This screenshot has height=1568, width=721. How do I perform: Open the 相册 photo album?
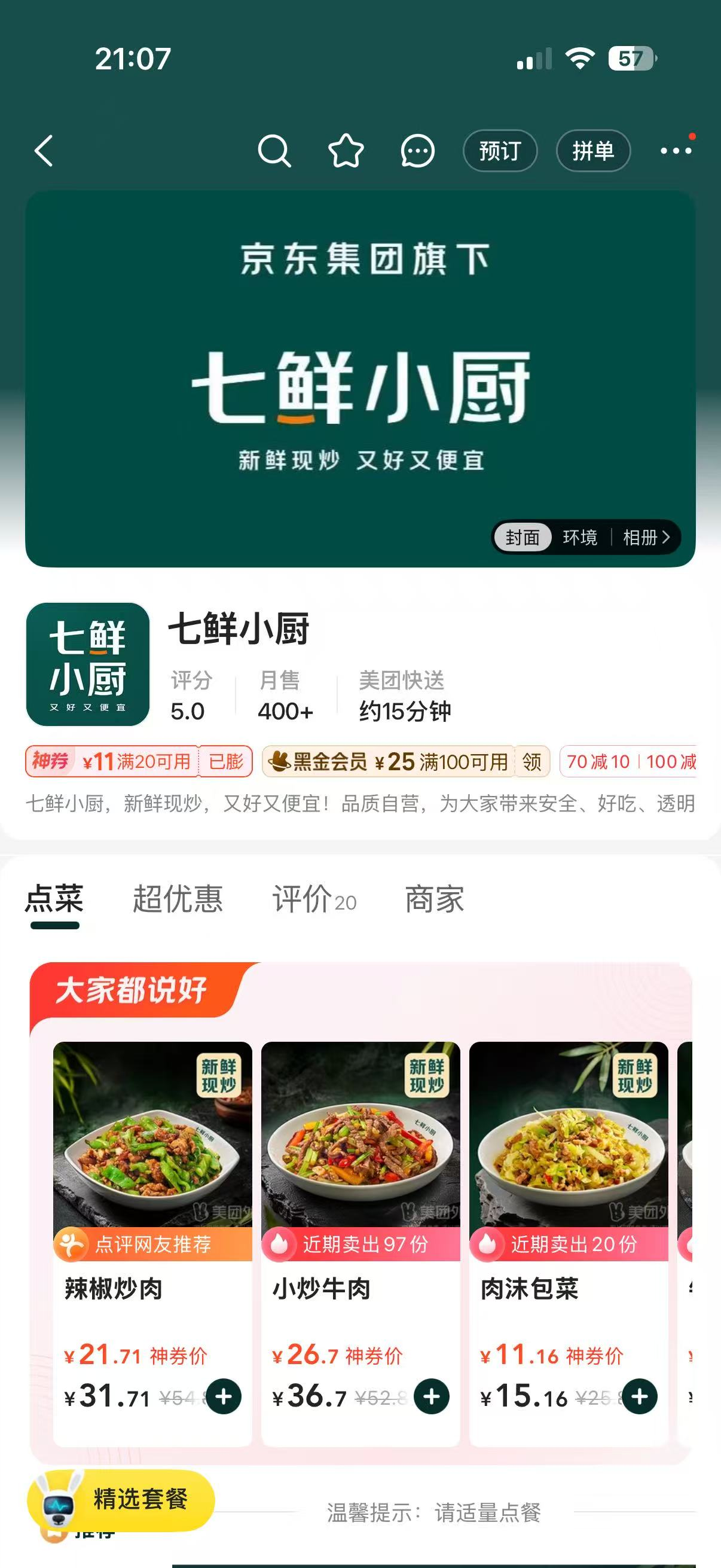point(645,538)
